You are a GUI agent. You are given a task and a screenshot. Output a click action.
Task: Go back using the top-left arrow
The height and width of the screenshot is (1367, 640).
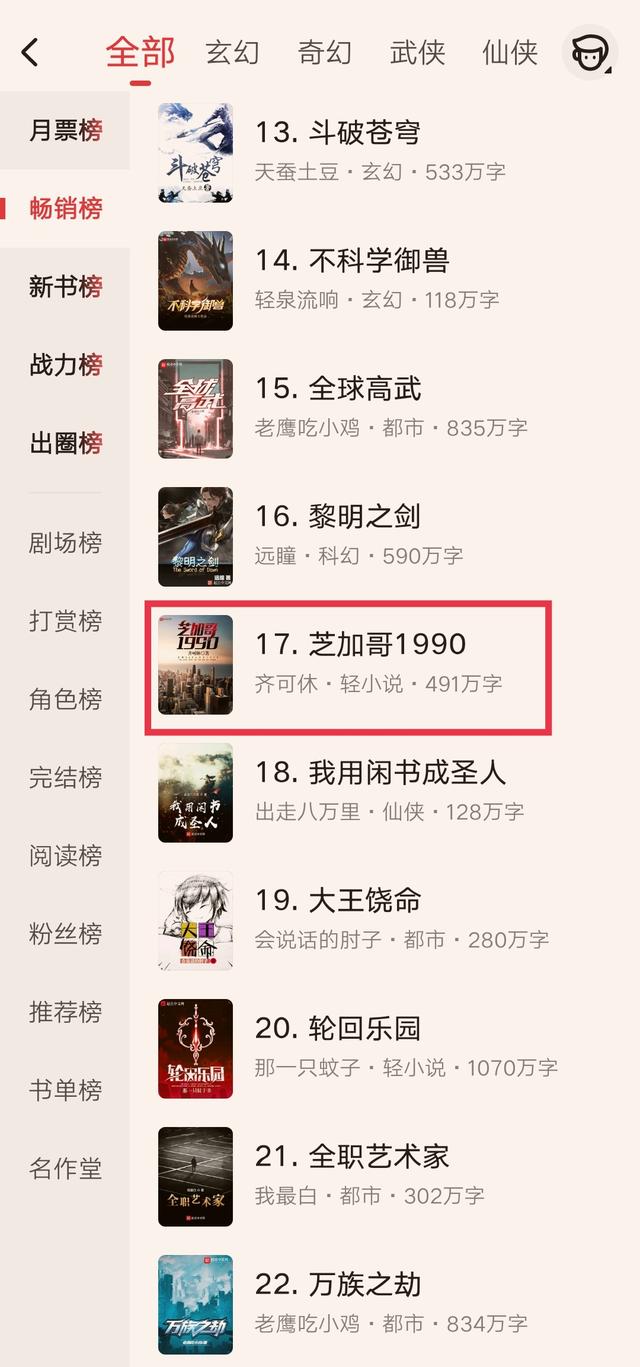coord(30,52)
